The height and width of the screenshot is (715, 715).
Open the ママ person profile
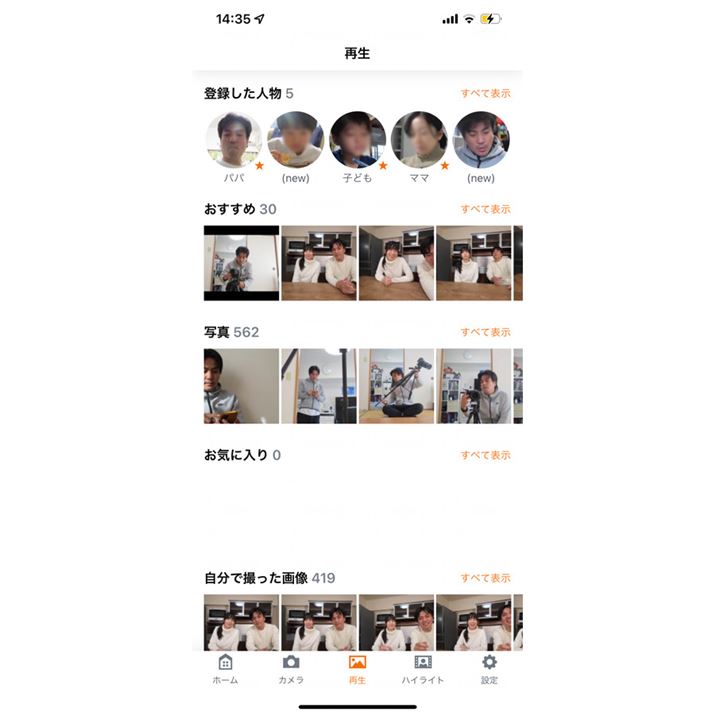click(x=419, y=140)
